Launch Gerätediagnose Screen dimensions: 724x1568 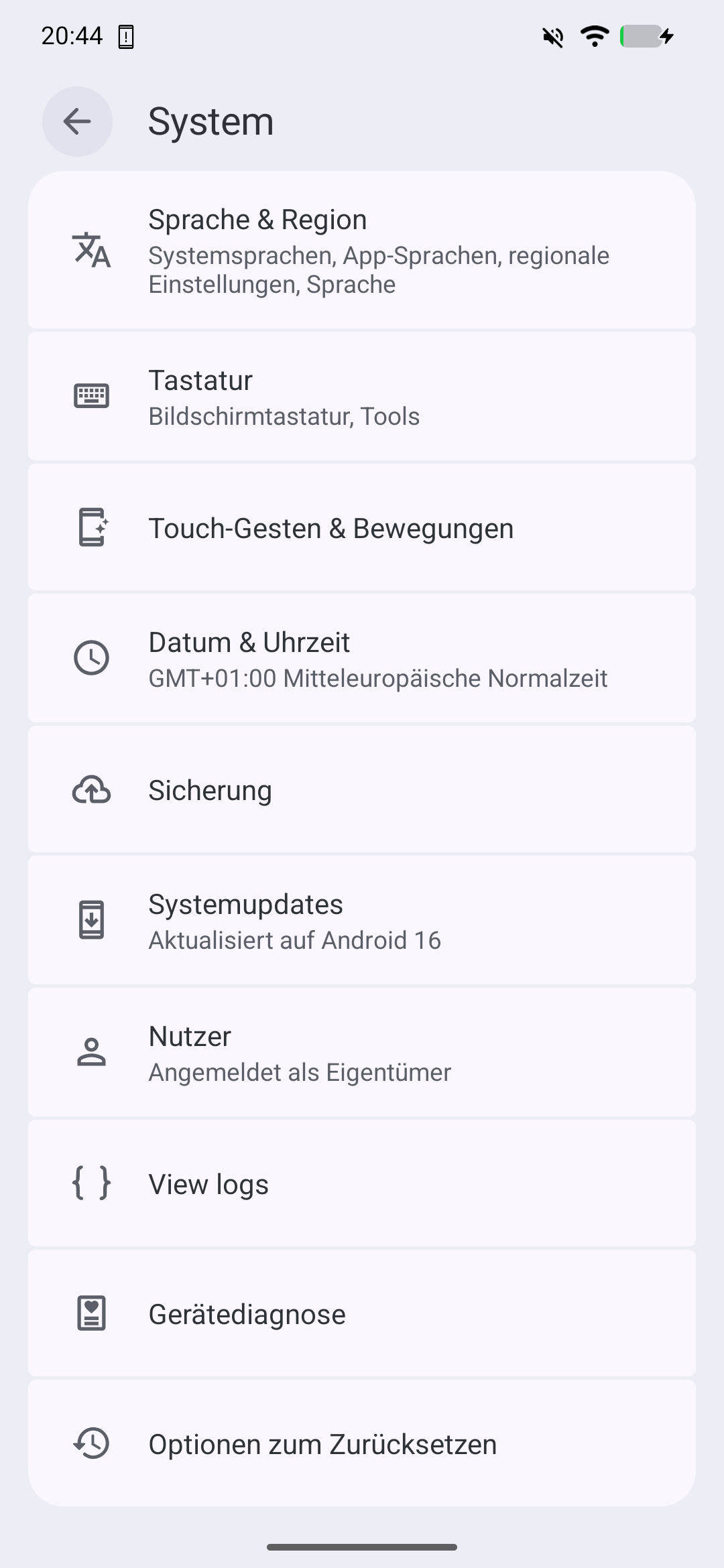coord(362,1313)
